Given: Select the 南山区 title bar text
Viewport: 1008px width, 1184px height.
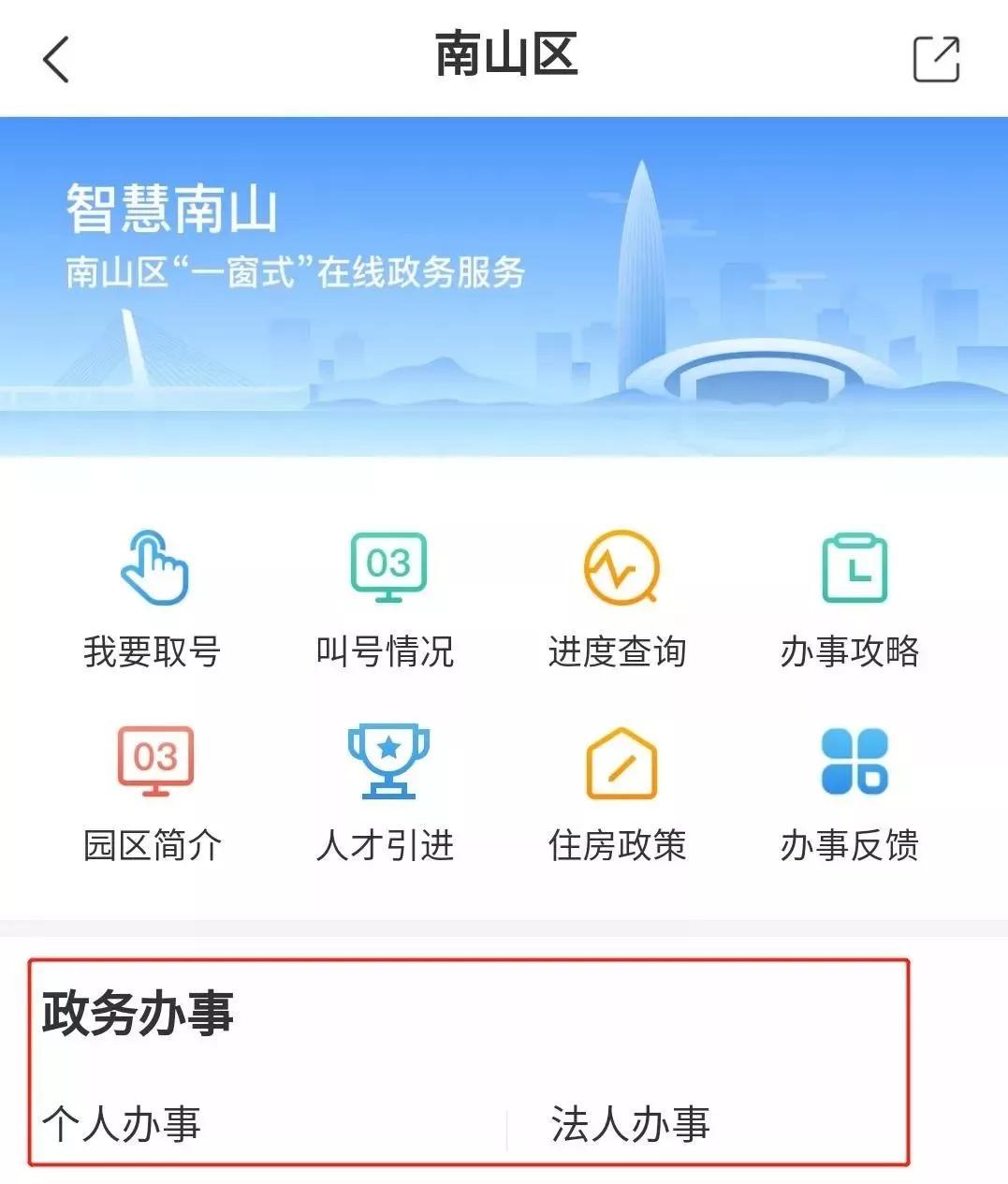Looking at the screenshot, I should pos(504,56).
